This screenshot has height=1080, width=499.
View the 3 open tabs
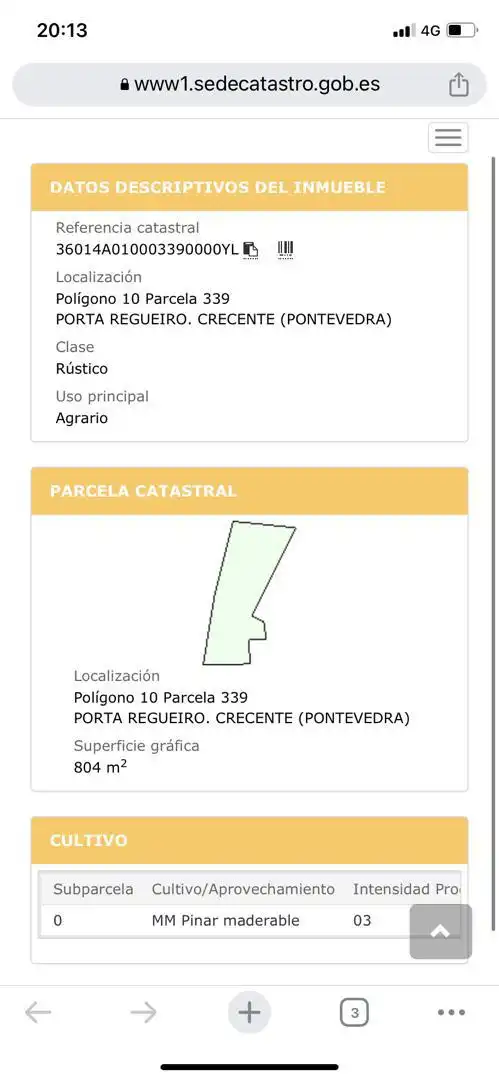click(354, 1012)
